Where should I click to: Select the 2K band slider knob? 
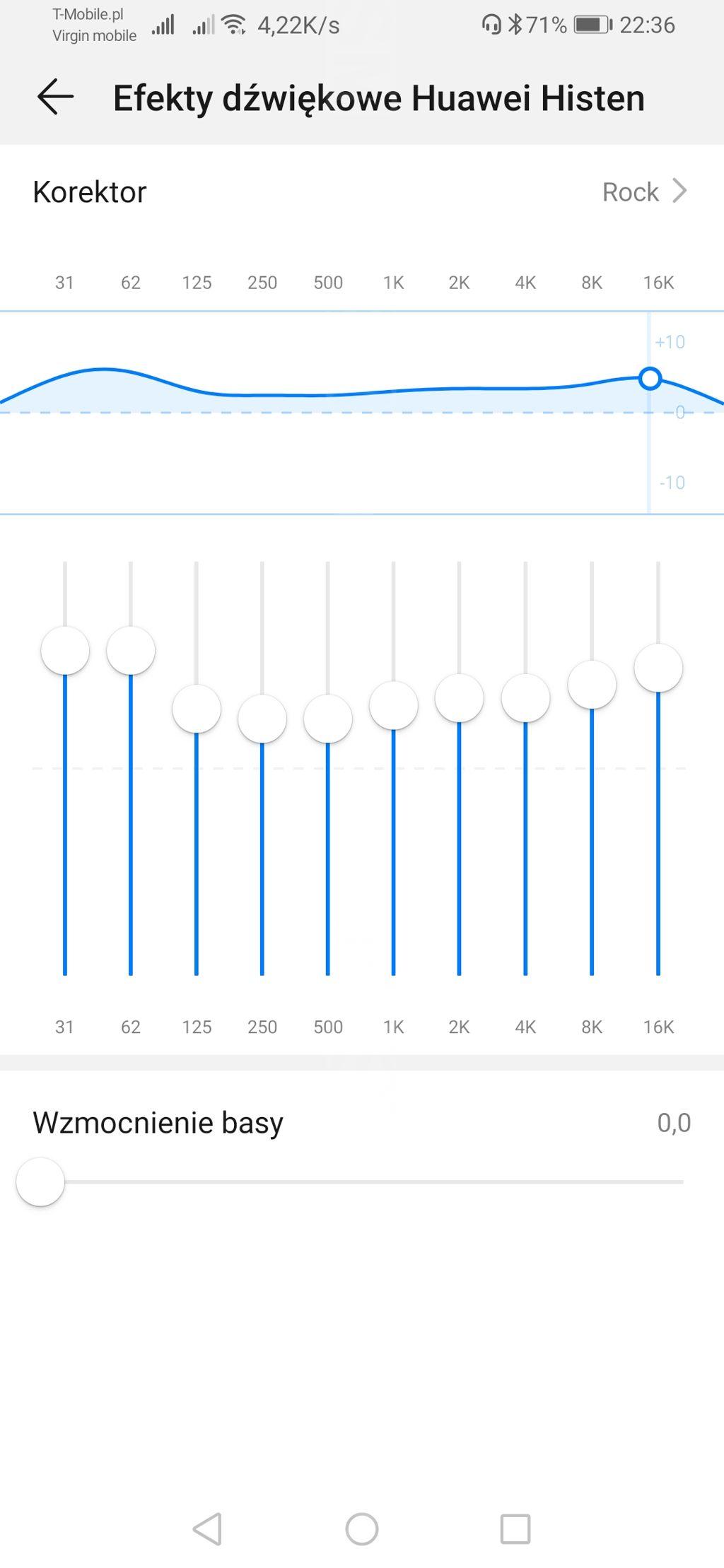click(x=460, y=698)
